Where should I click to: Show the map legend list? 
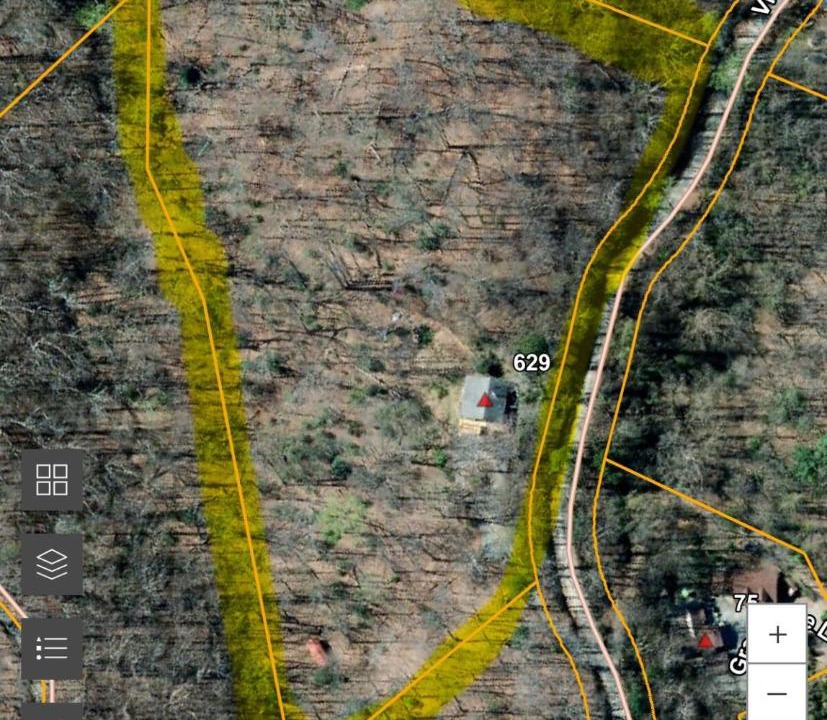tap(52, 648)
